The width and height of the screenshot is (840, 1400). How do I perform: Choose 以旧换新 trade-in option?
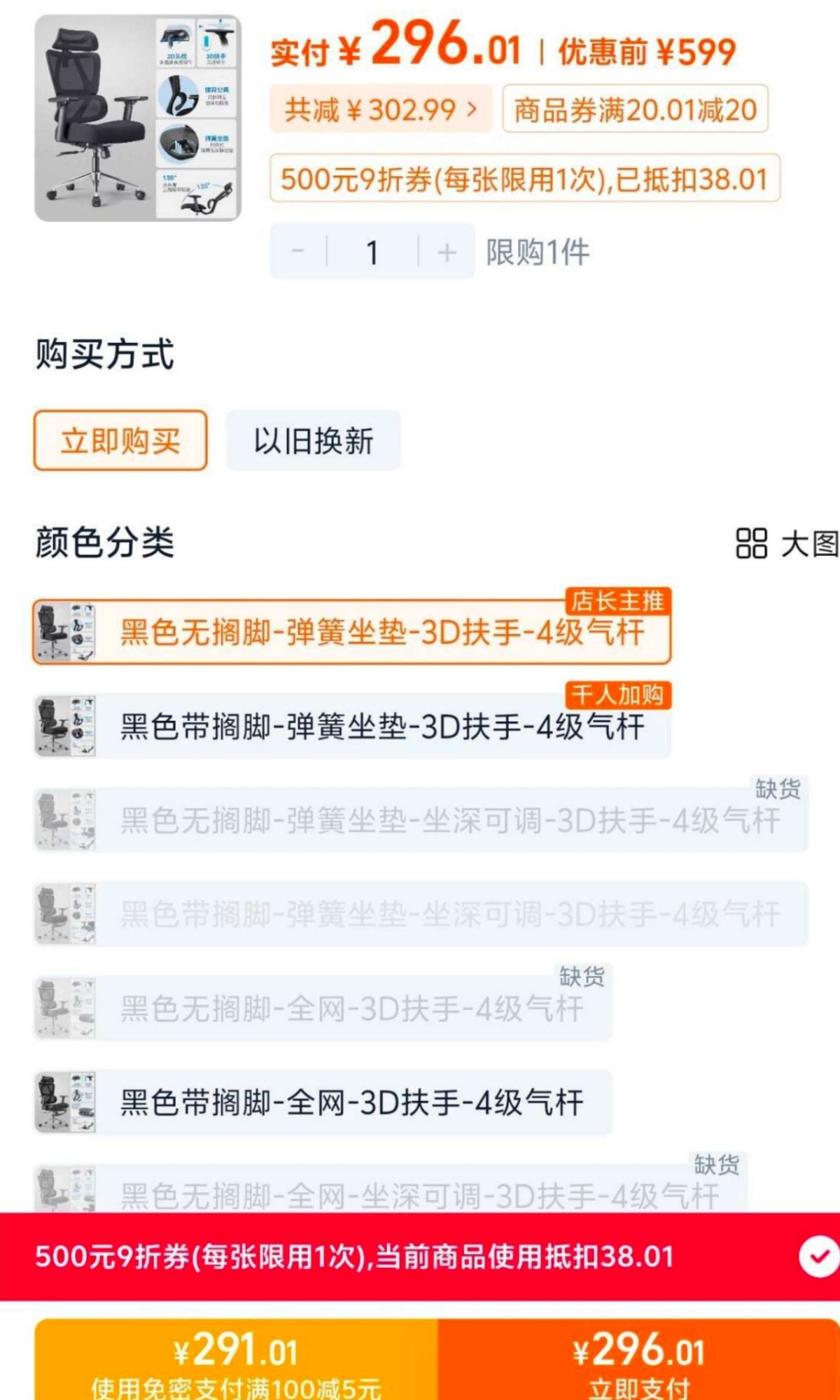tap(313, 441)
